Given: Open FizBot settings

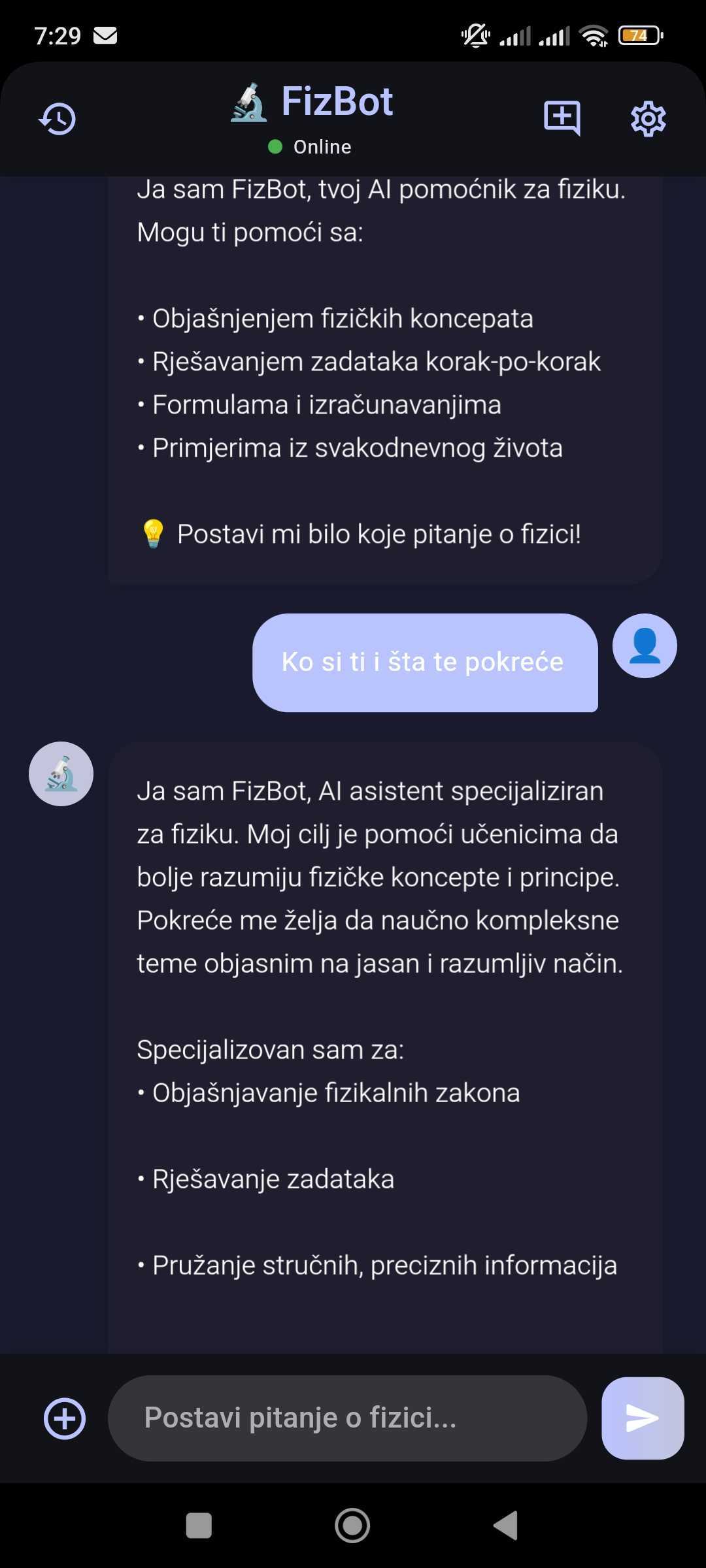Looking at the screenshot, I should (648, 118).
